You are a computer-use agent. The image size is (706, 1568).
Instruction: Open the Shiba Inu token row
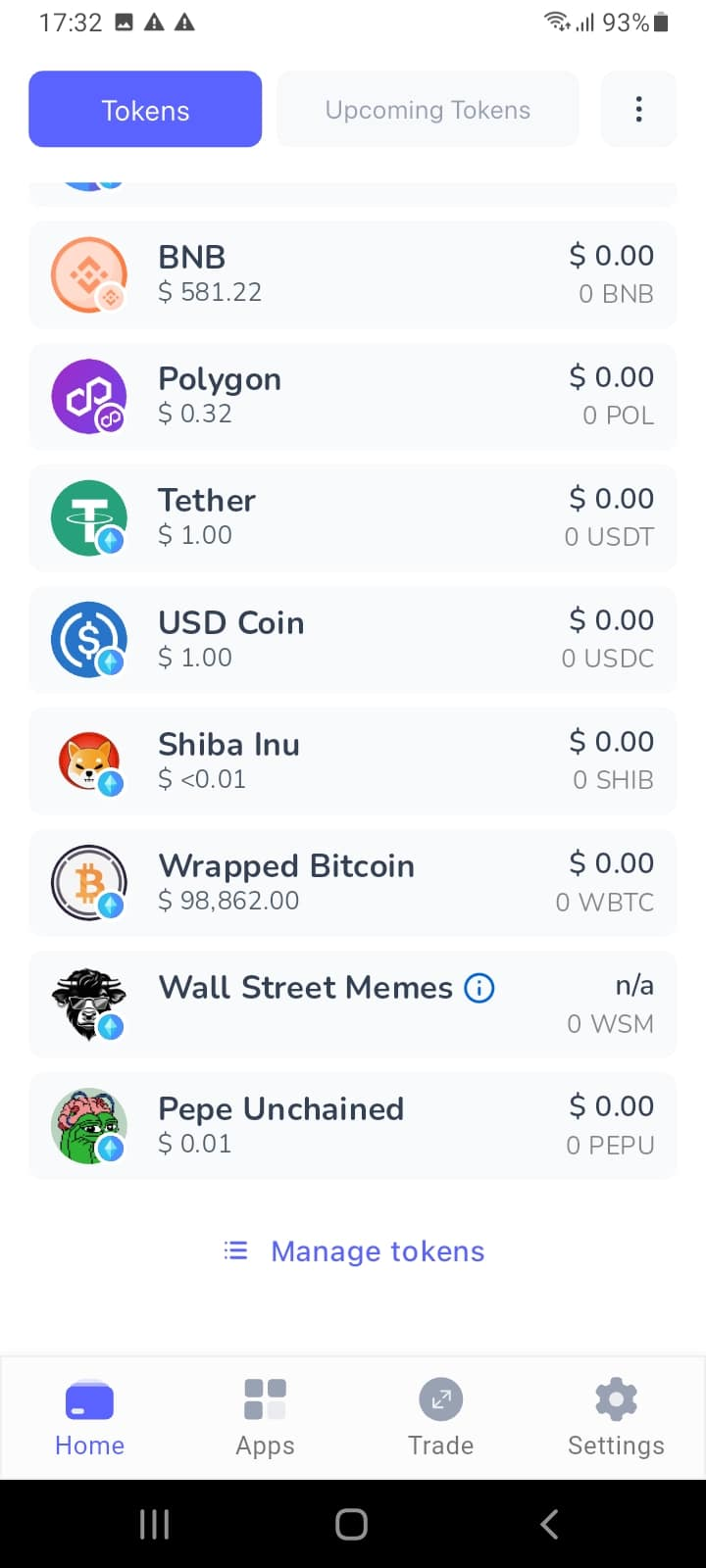click(353, 760)
